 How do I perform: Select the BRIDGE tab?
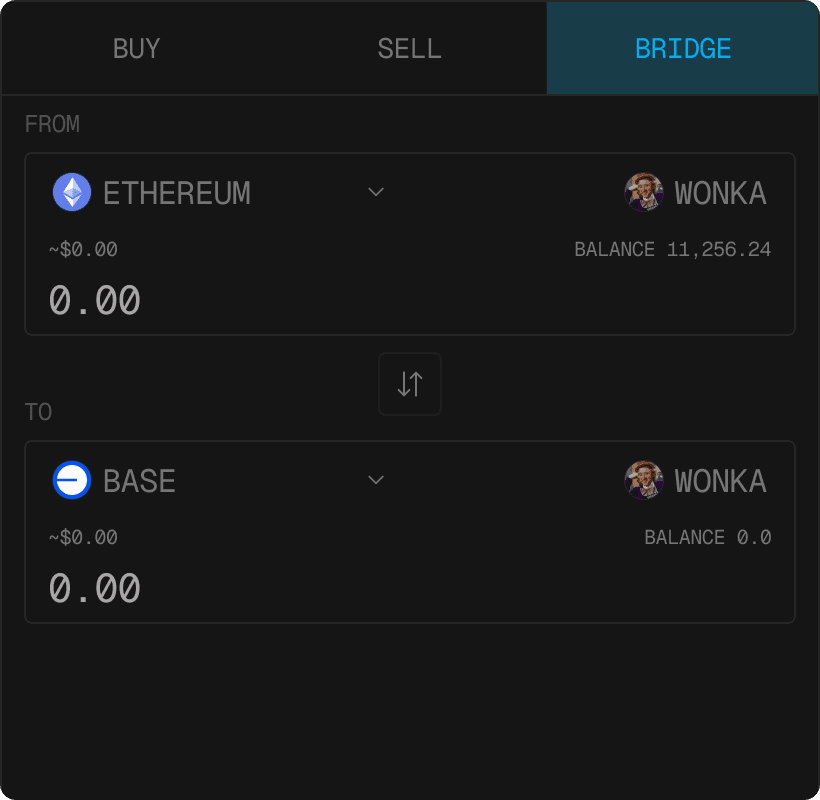click(x=683, y=49)
